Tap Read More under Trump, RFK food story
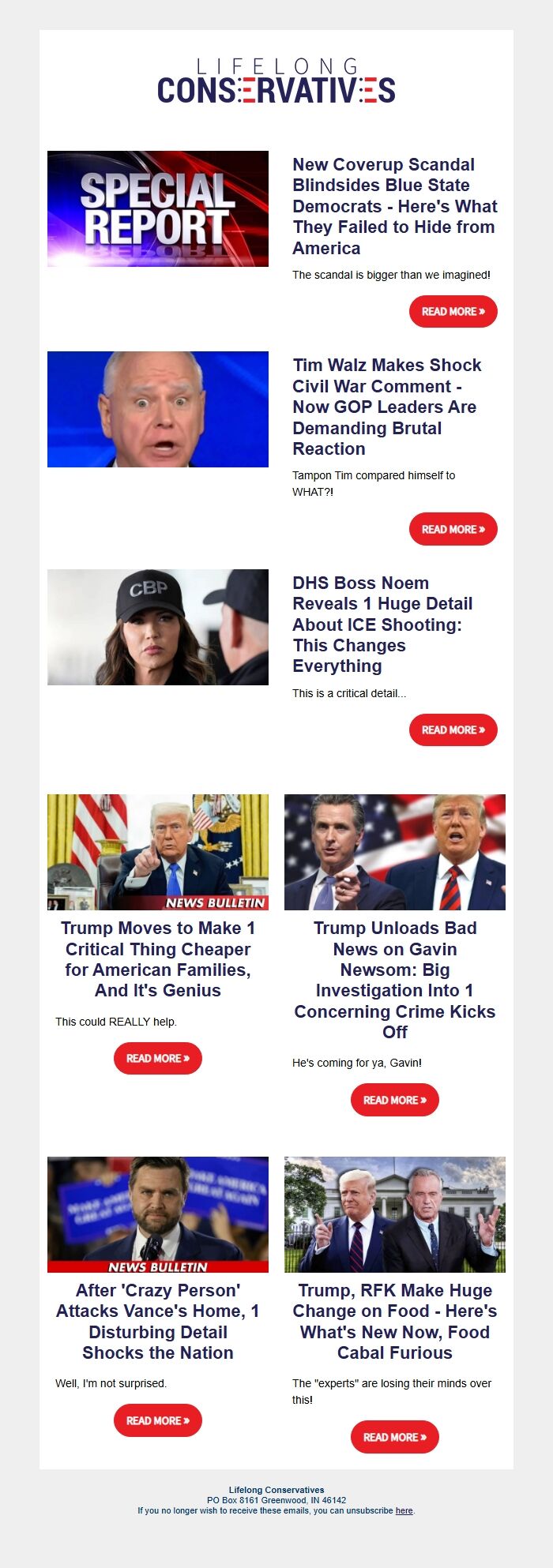Screen dimensions: 553x1568 point(394,1437)
